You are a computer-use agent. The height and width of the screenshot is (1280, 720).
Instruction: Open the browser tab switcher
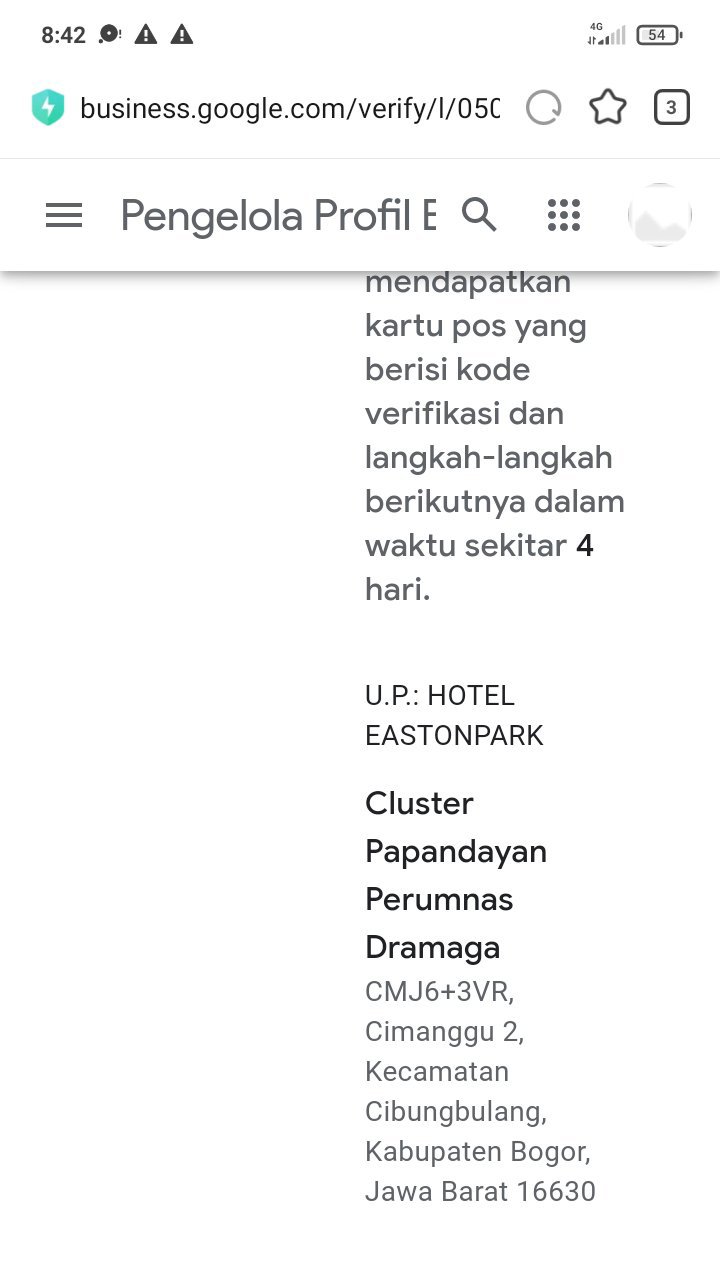671,108
